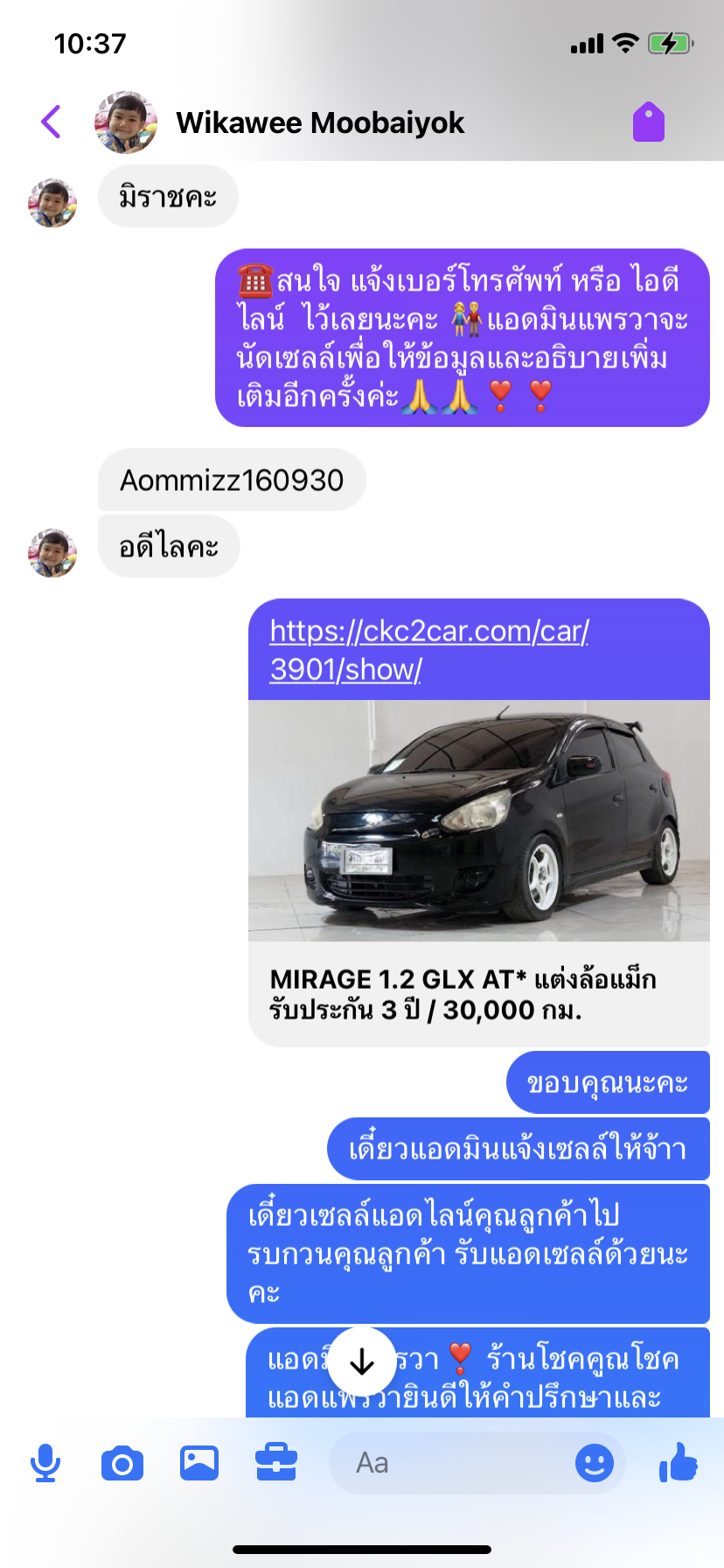The image size is (724, 1568).
Task: Record a voice message with microphone
Action: point(45,1463)
